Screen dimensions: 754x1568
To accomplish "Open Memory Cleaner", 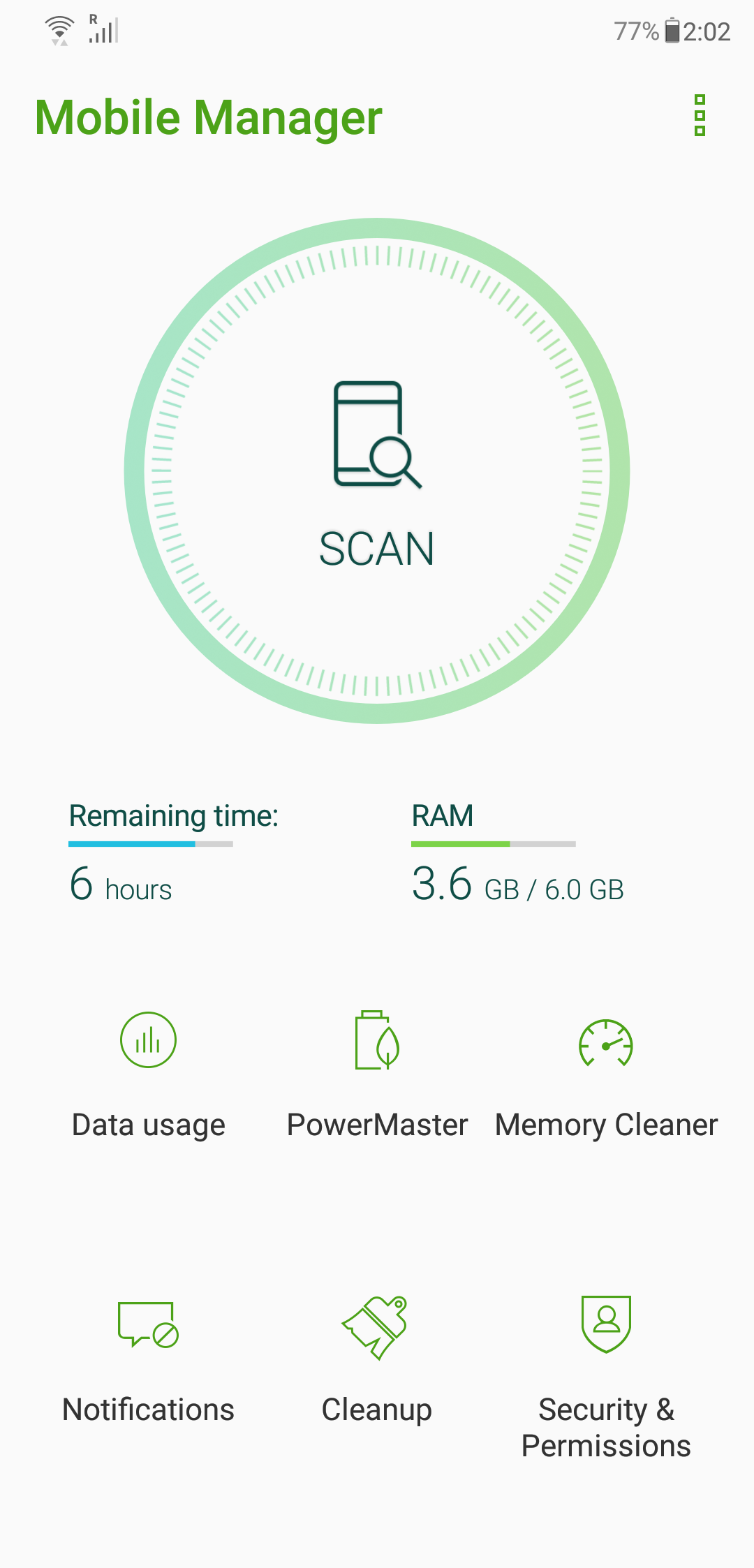I will click(x=606, y=1075).
